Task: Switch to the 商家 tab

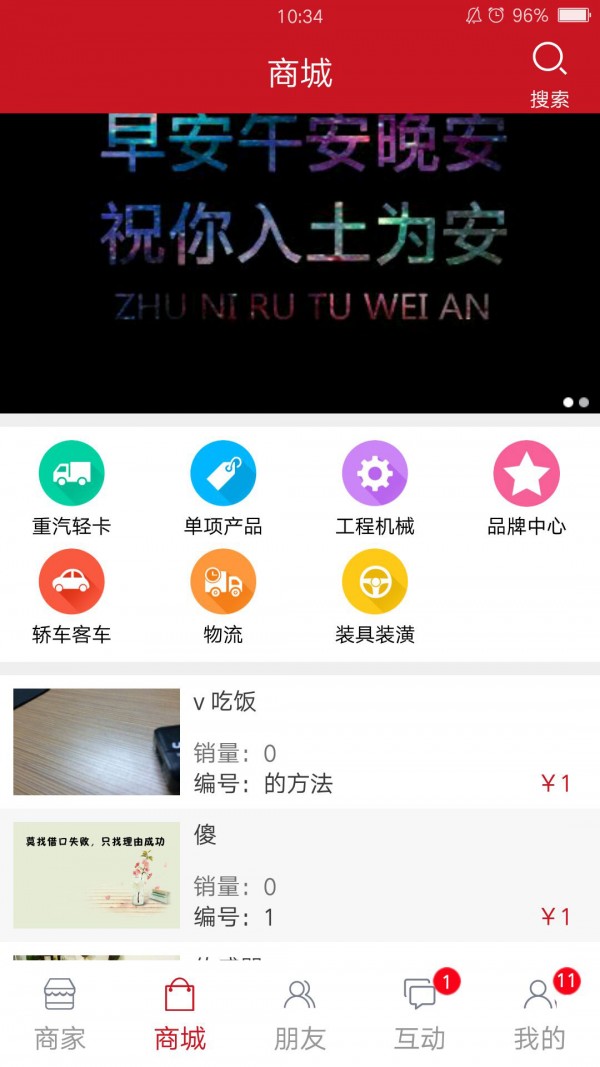Action: point(60,1014)
